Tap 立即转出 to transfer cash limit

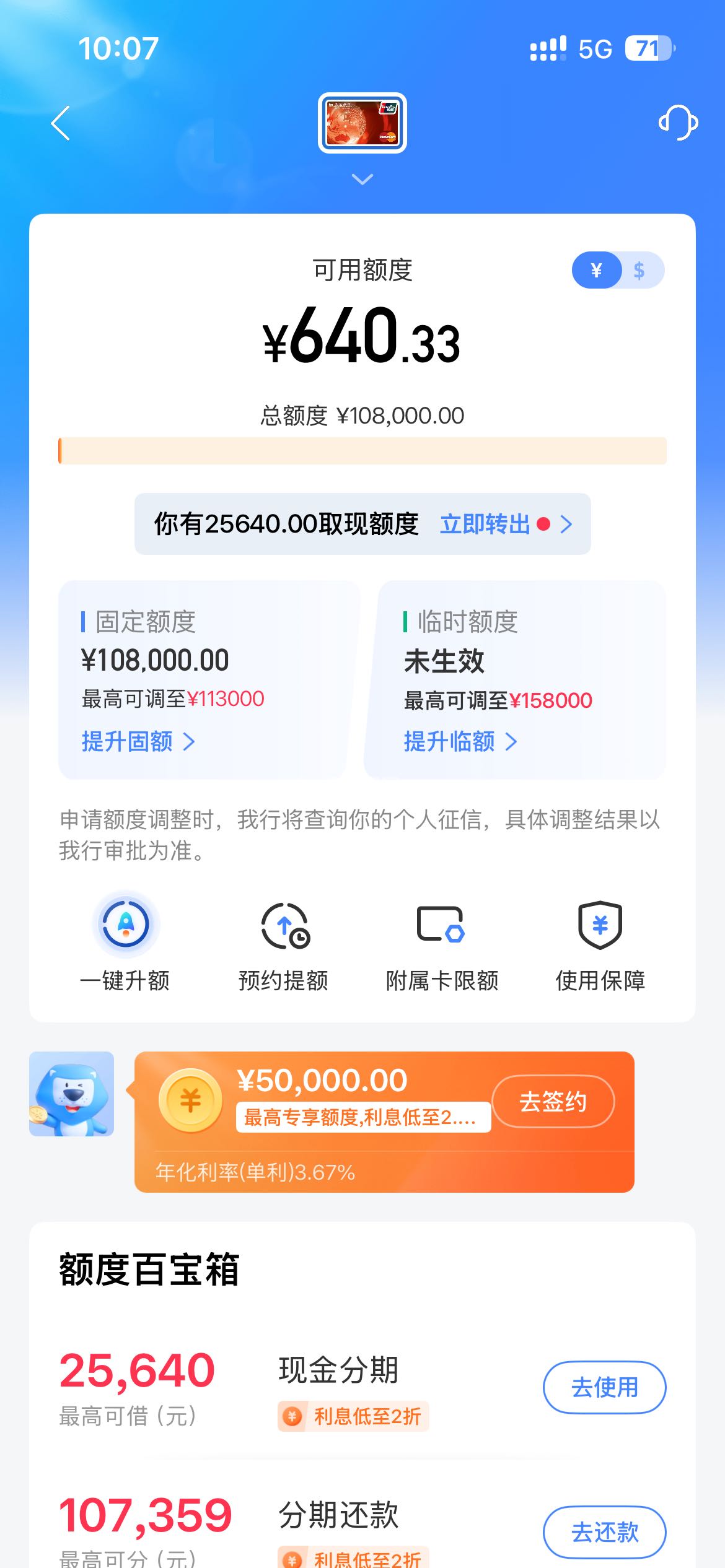[x=485, y=524]
